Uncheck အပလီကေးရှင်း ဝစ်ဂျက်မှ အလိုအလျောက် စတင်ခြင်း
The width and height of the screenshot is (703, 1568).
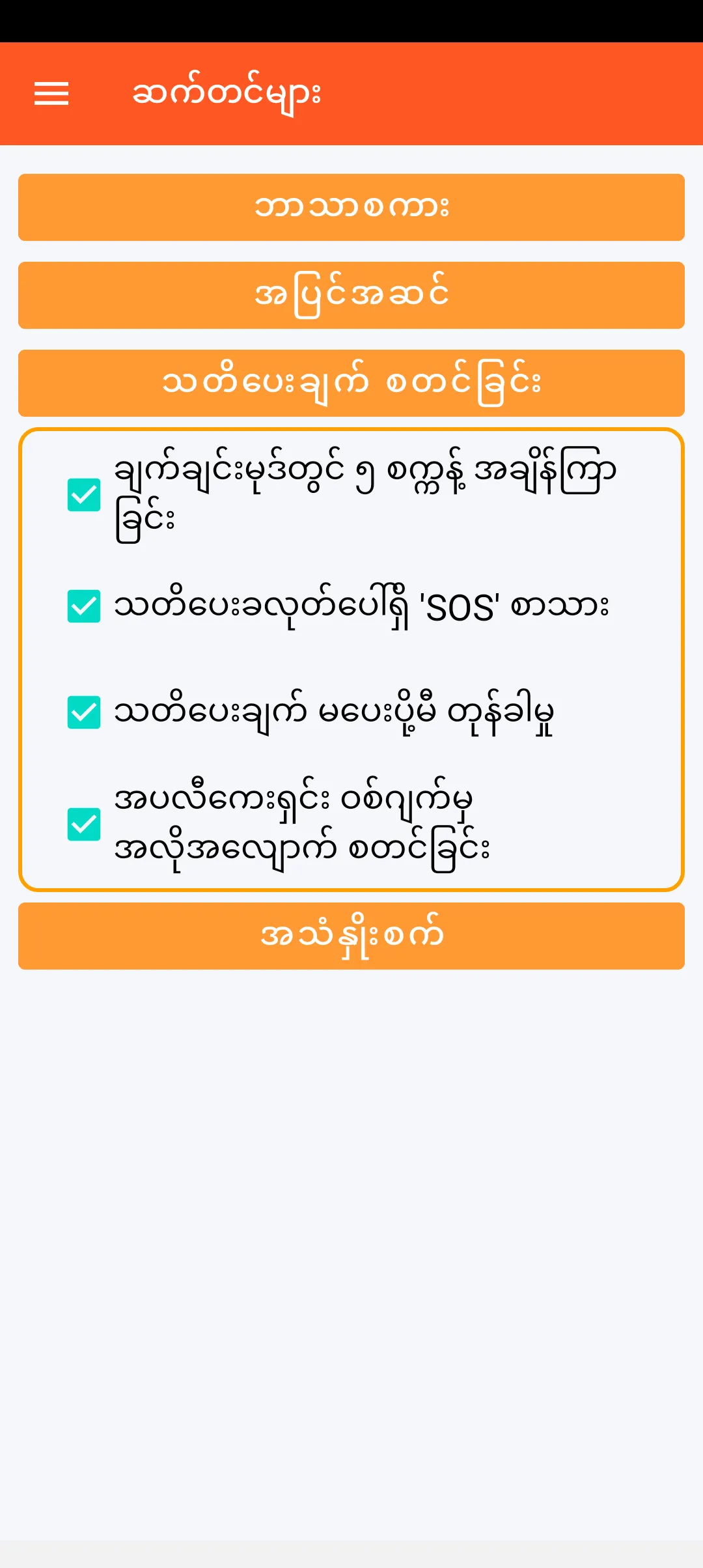(84, 824)
